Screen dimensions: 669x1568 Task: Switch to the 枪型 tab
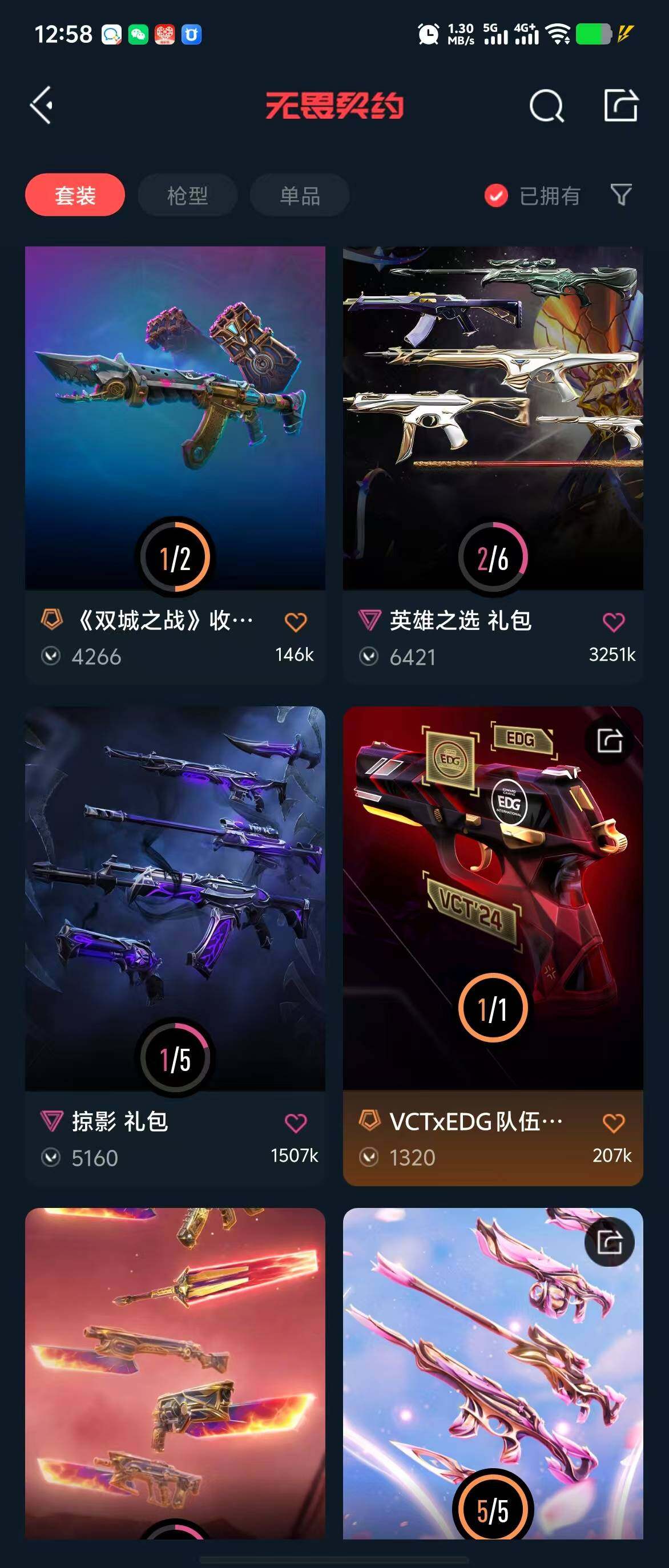pos(187,195)
